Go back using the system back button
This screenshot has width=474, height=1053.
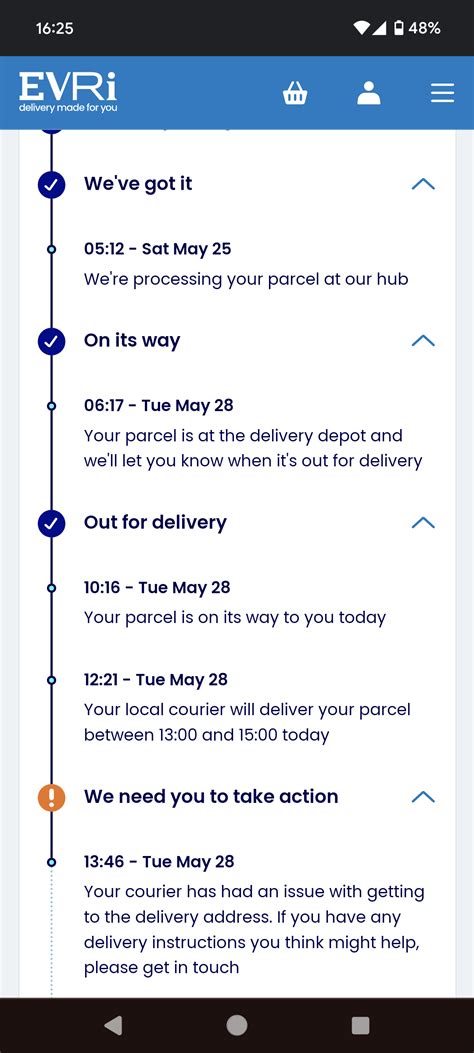point(113,1025)
